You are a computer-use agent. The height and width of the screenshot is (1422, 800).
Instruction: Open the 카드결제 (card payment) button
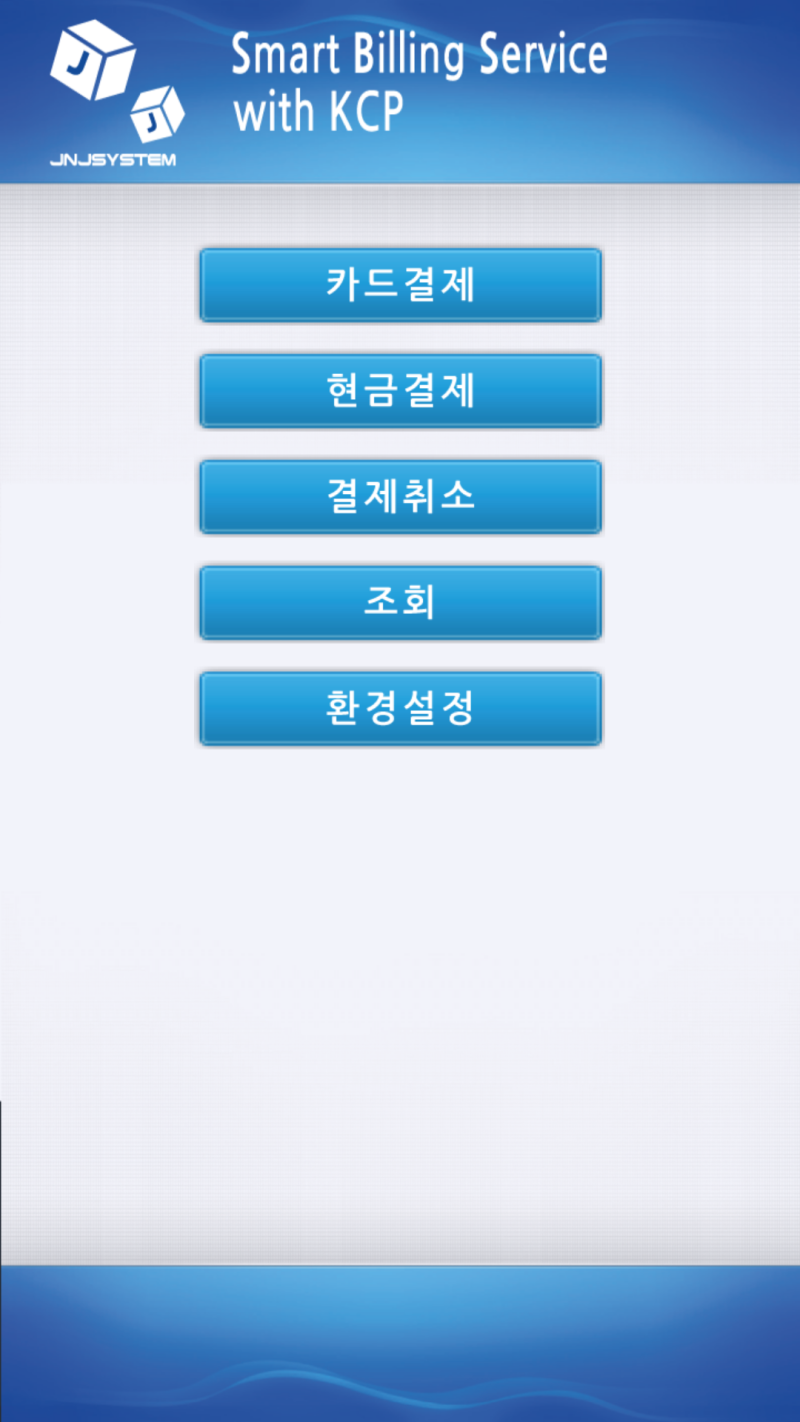(400, 286)
